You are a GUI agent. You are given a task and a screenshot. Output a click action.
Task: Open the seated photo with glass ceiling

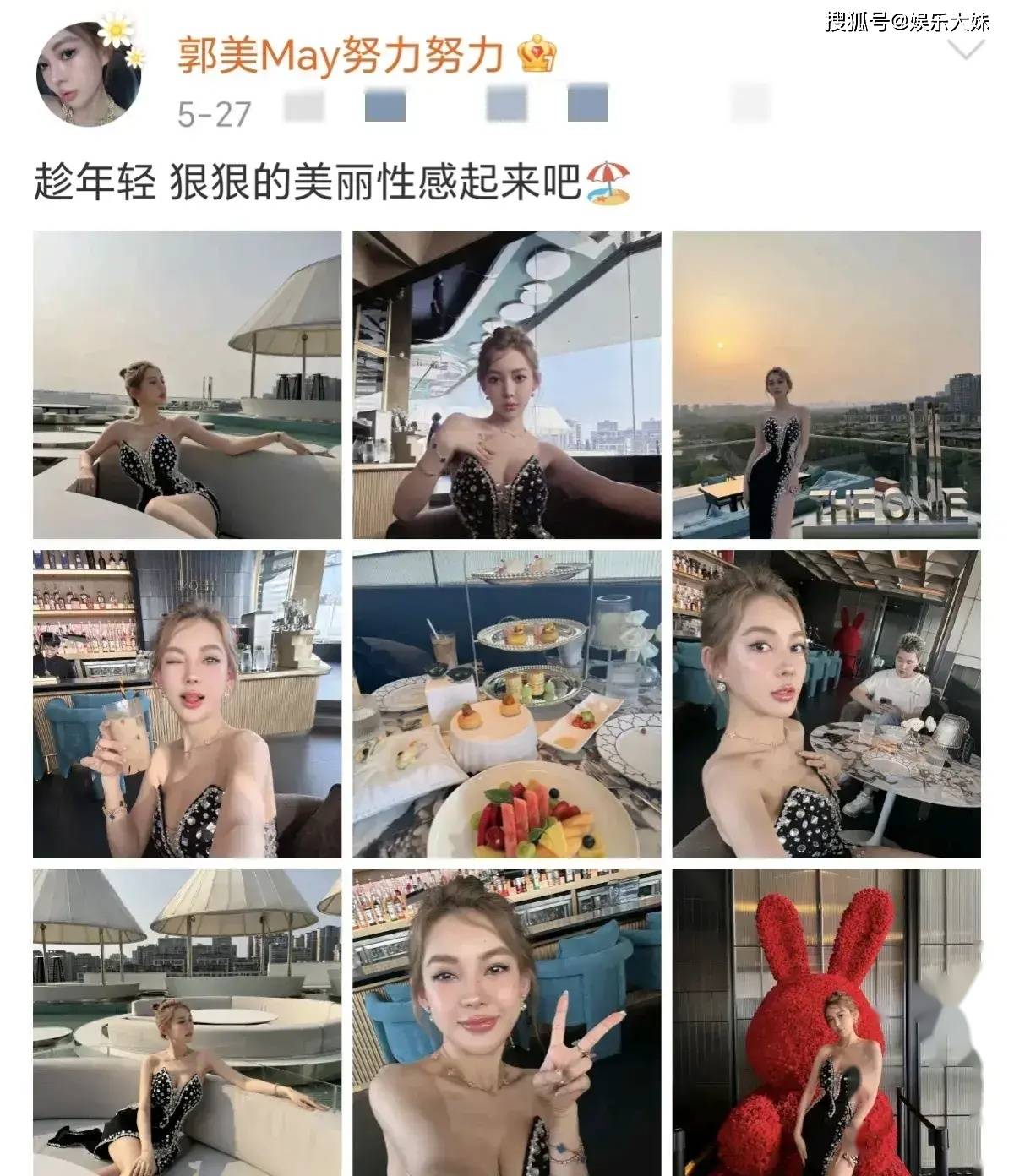(506, 384)
